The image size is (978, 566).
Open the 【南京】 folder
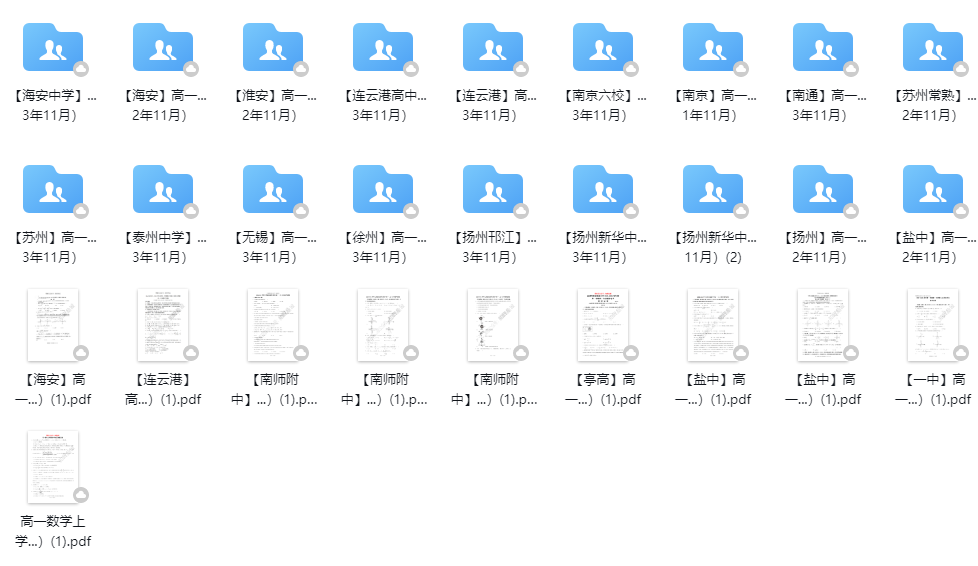coord(712,47)
